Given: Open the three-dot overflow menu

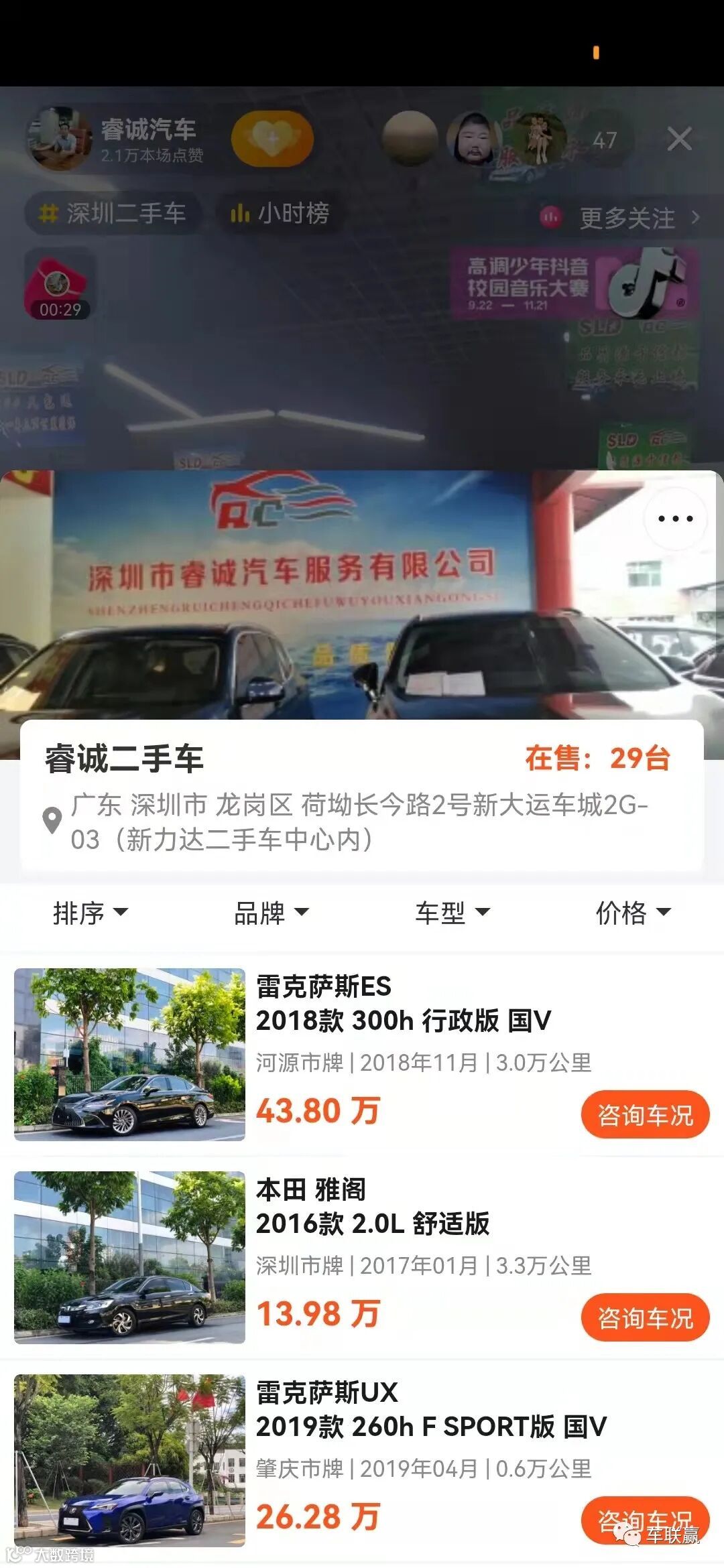Looking at the screenshot, I should coord(675,519).
